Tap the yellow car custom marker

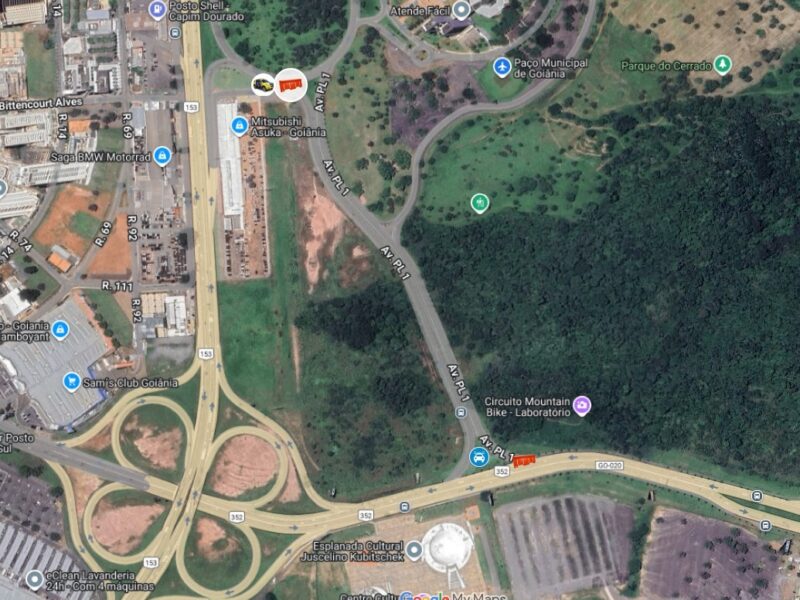coord(263,84)
